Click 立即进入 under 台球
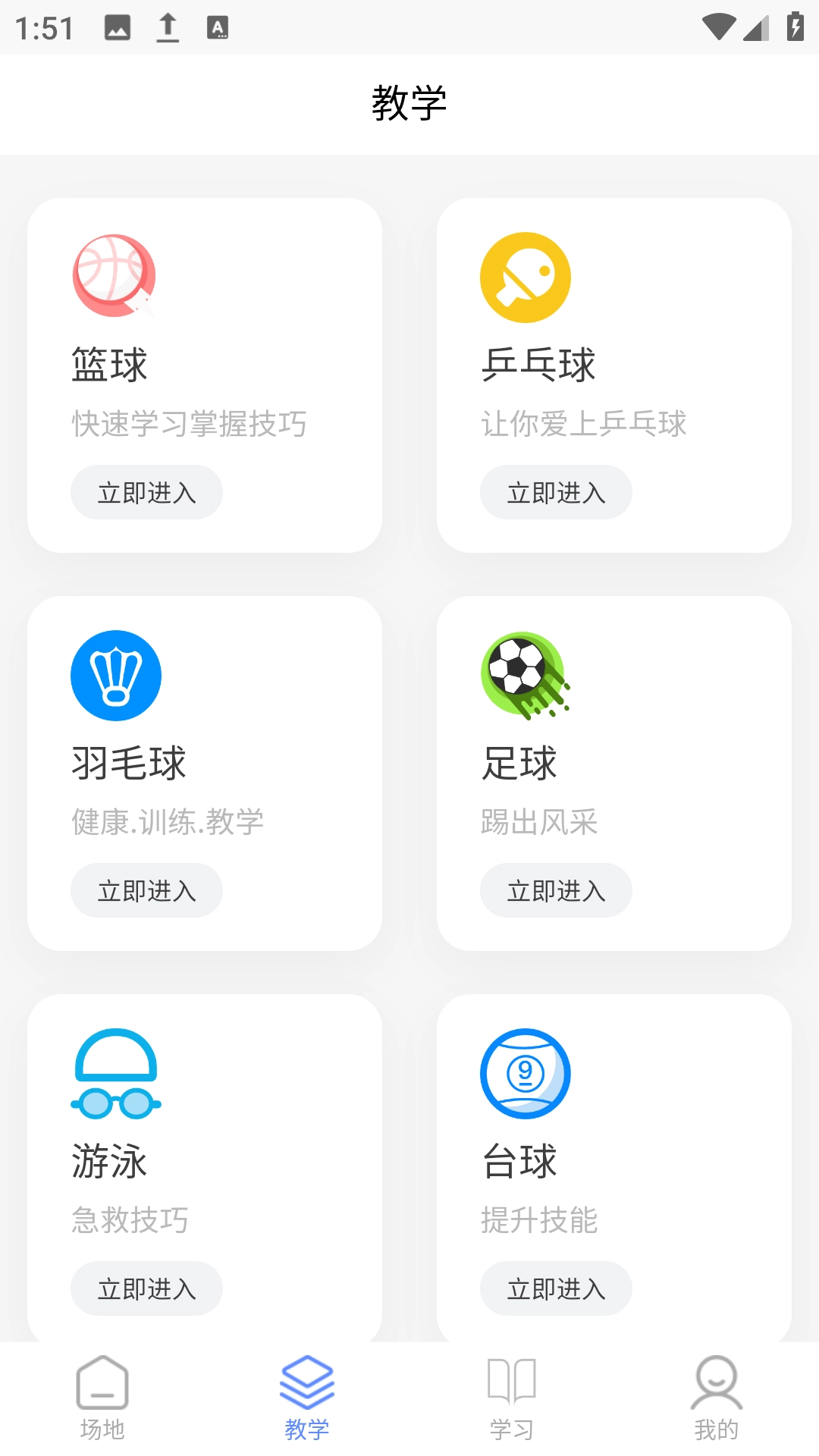The height and width of the screenshot is (1456, 819). 555,1288
